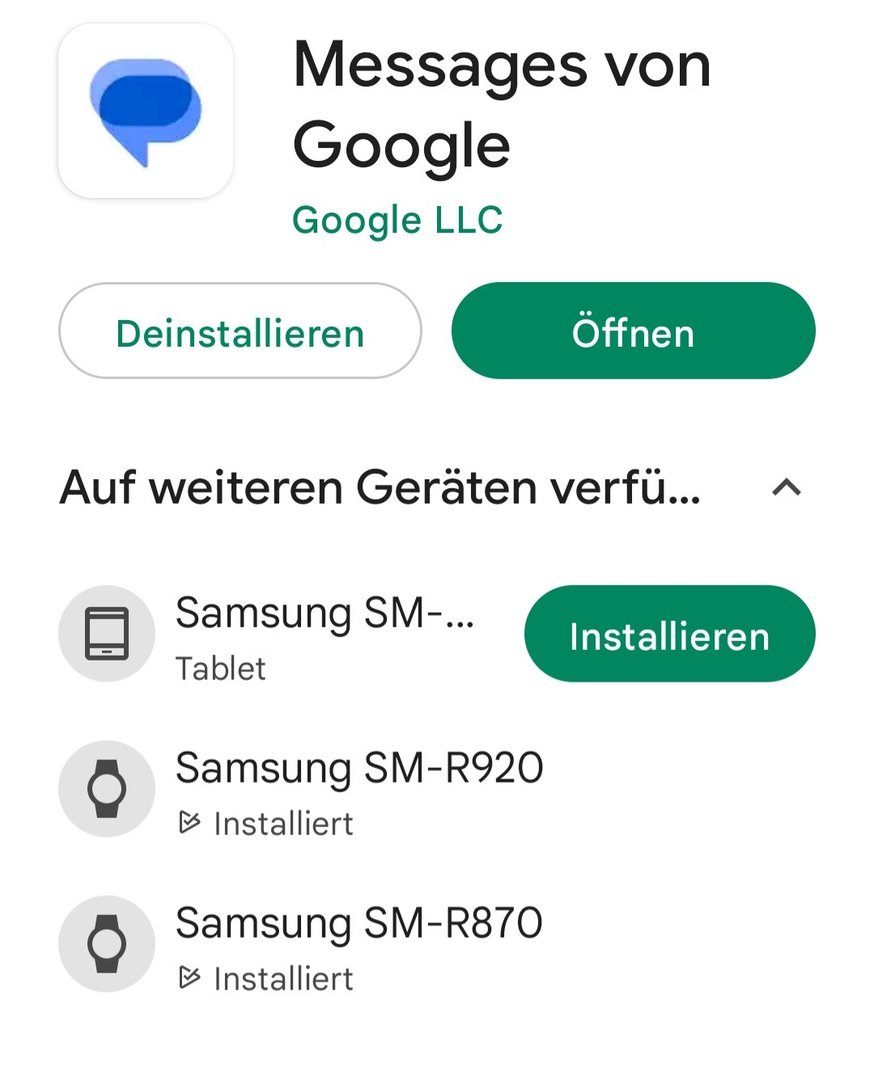Install Messages on the Samsung tablet
The width and height of the screenshot is (874, 1080).
(x=669, y=635)
